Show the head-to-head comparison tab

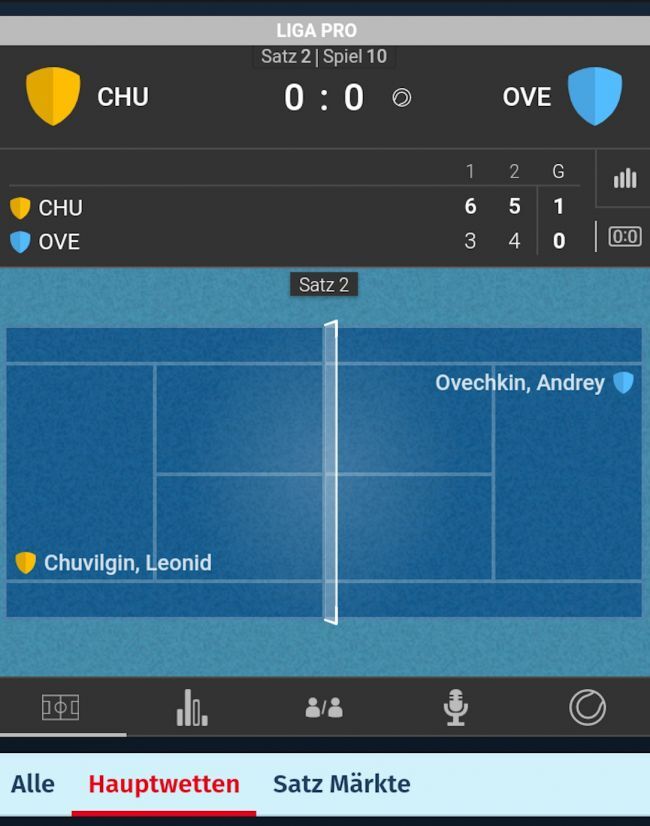click(324, 708)
